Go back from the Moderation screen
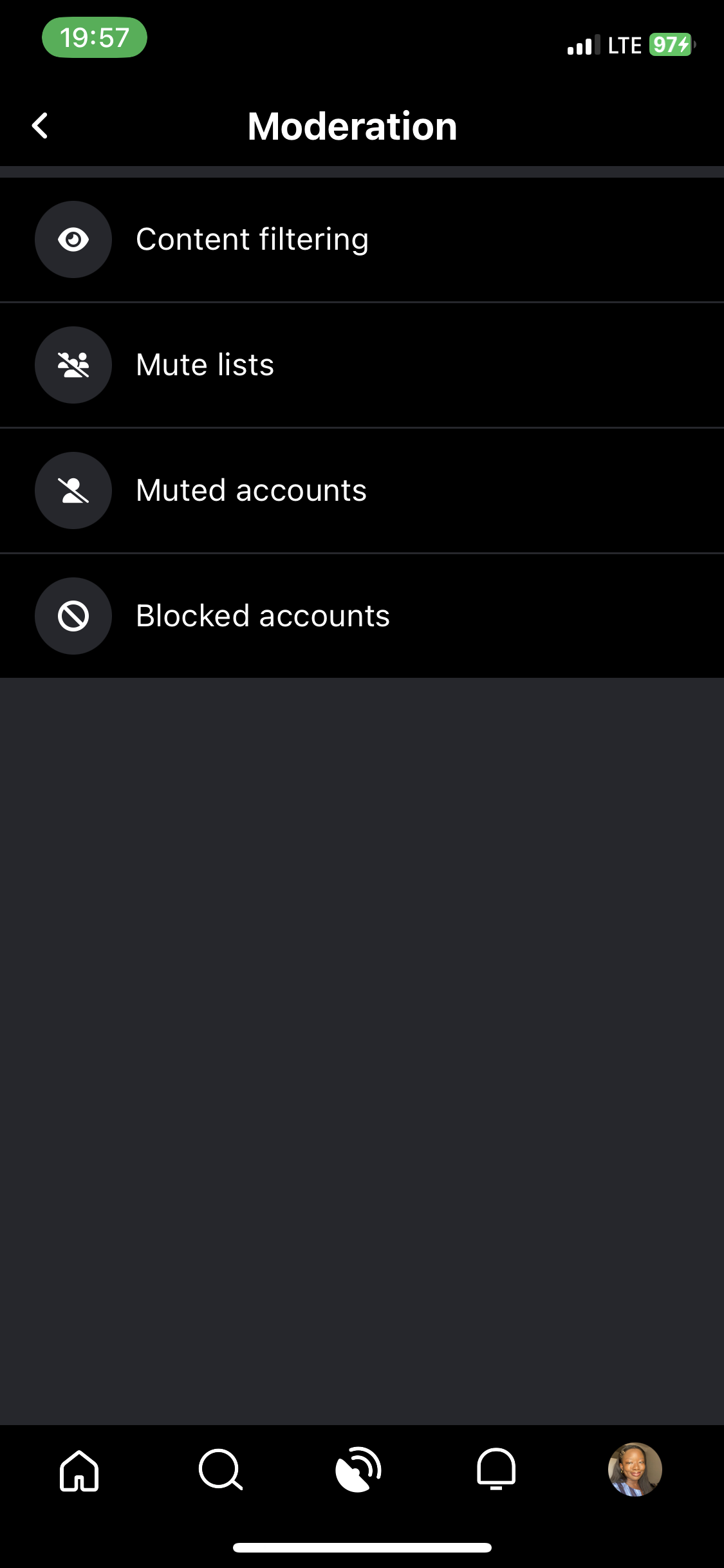The image size is (724, 1568). (40, 126)
